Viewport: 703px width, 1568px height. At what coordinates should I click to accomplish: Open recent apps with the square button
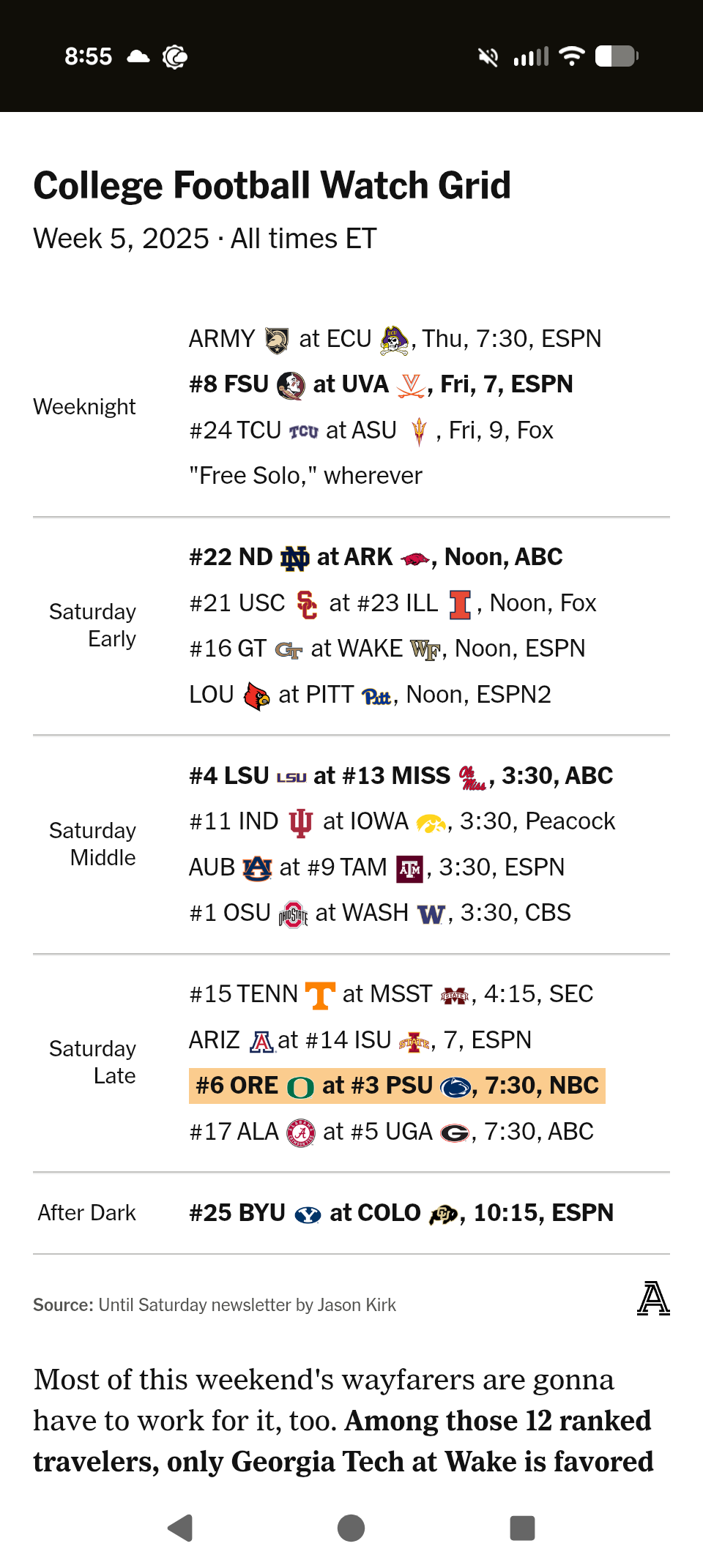click(522, 1528)
